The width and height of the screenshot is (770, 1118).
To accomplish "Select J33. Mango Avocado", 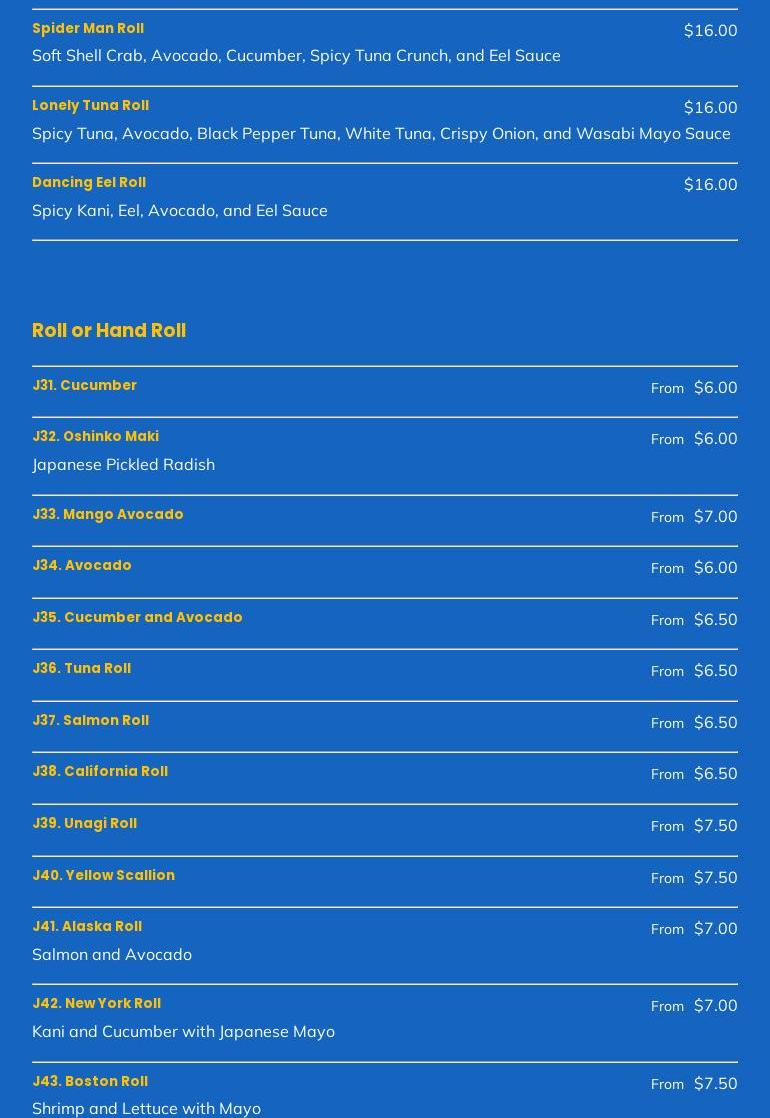I will pos(108,515).
